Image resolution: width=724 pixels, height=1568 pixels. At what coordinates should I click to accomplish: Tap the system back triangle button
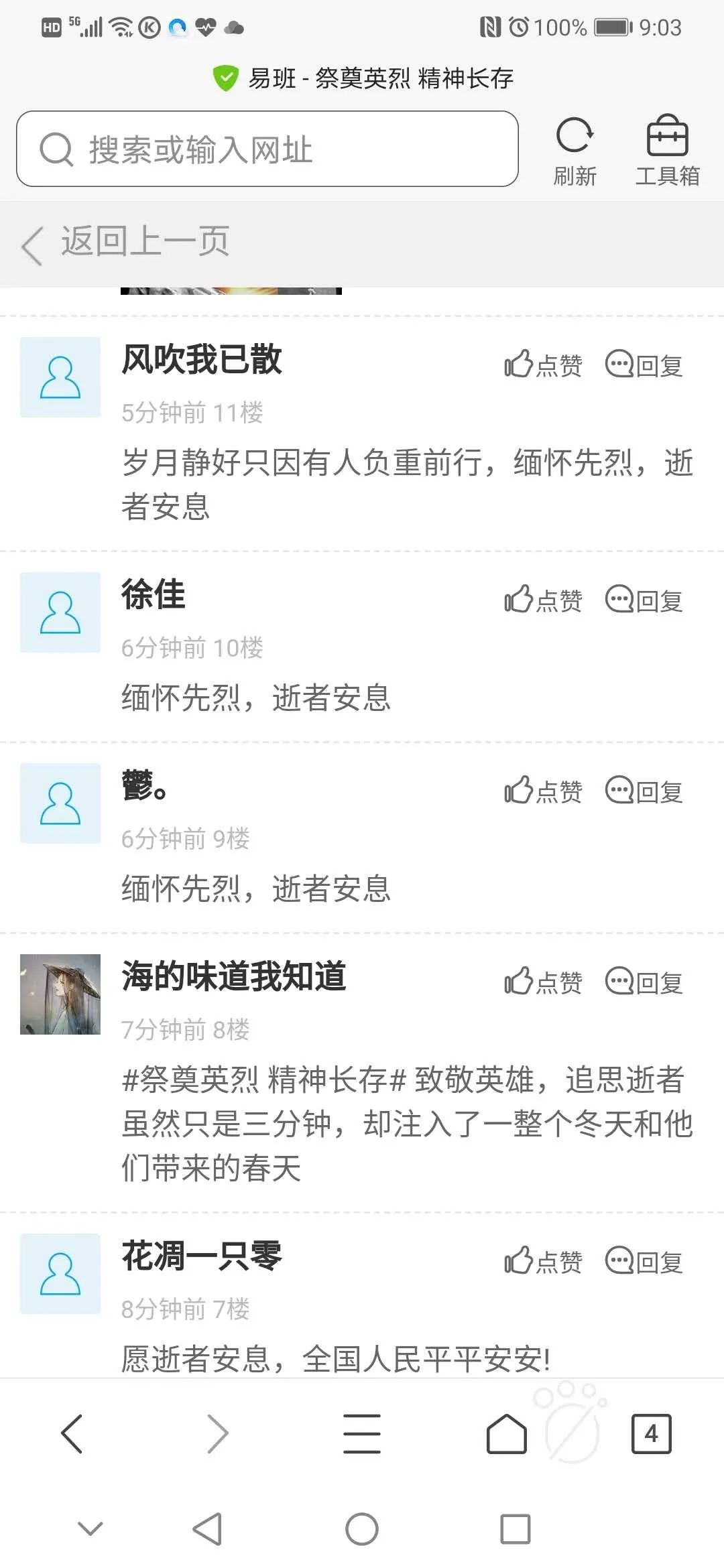(x=208, y=1528)
